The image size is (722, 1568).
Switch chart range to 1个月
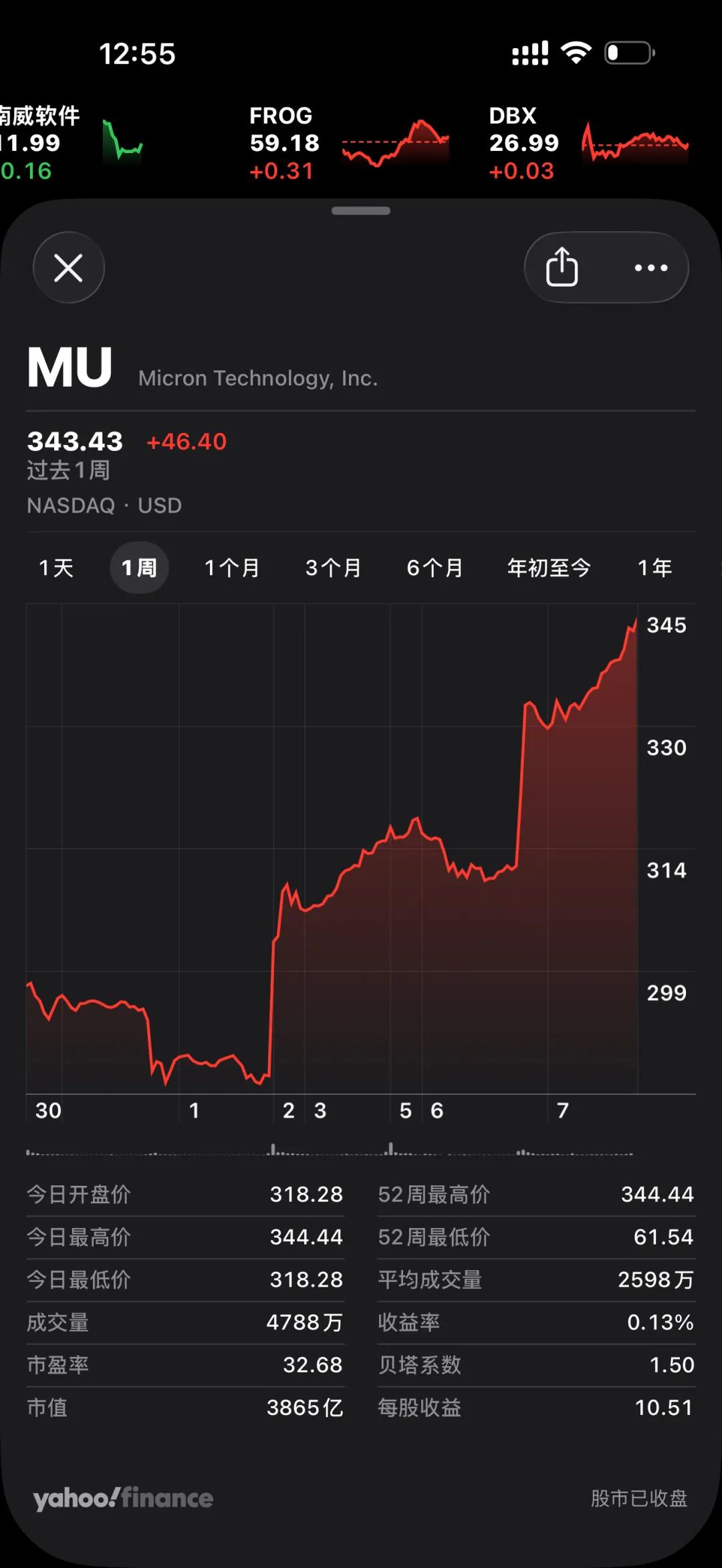[232, 568]
